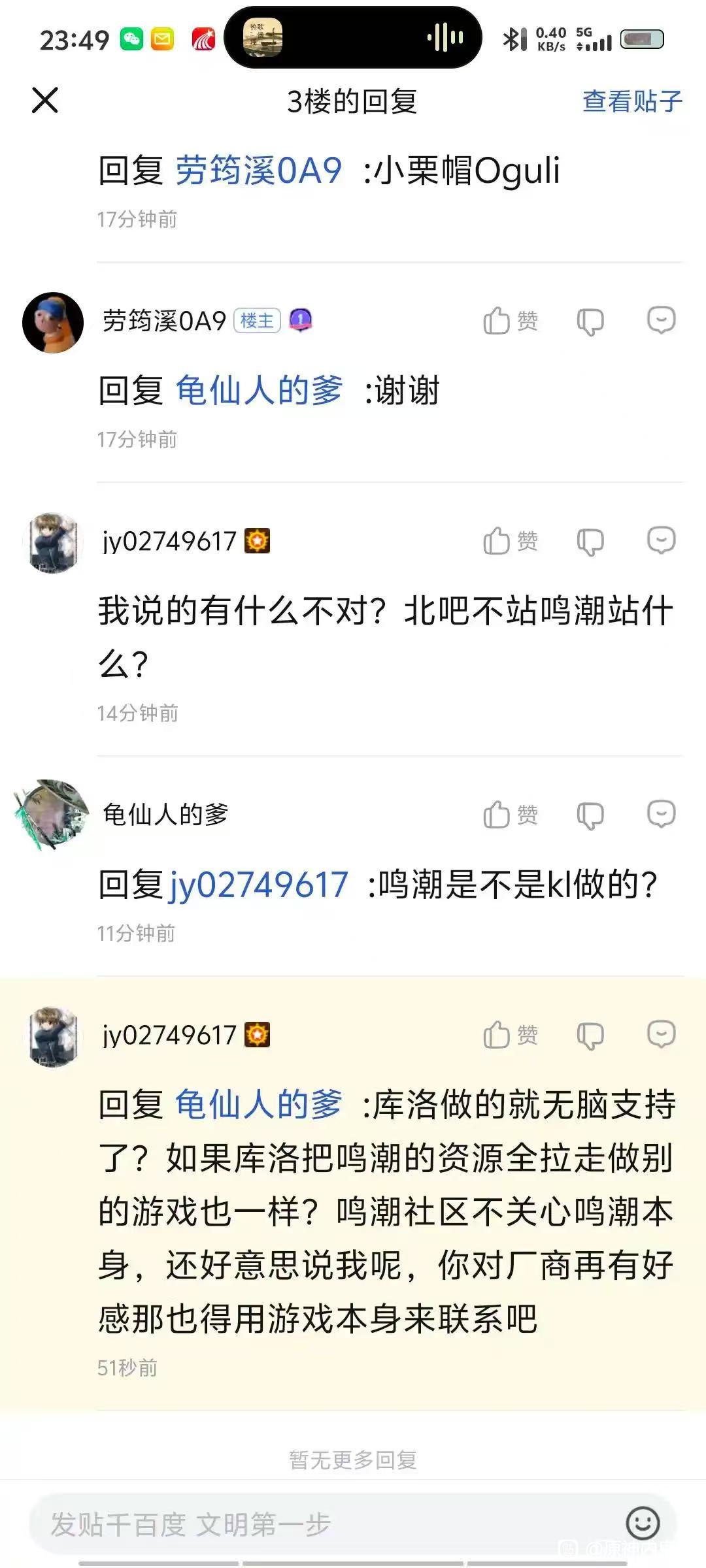Dislike 劳筠溪0A9's "谢谢" reply

click(x=590, y=321)
